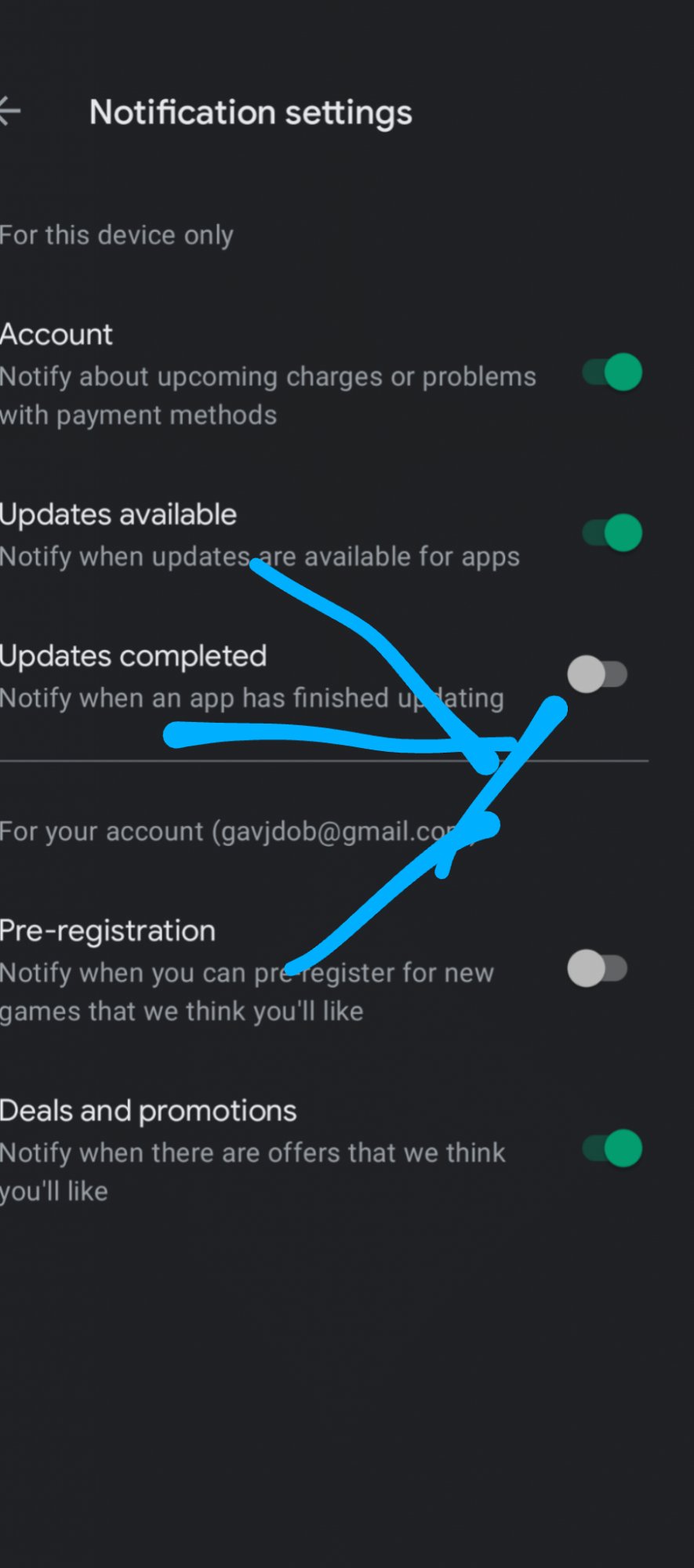Enable Updates completed notifications

(598, 674)
